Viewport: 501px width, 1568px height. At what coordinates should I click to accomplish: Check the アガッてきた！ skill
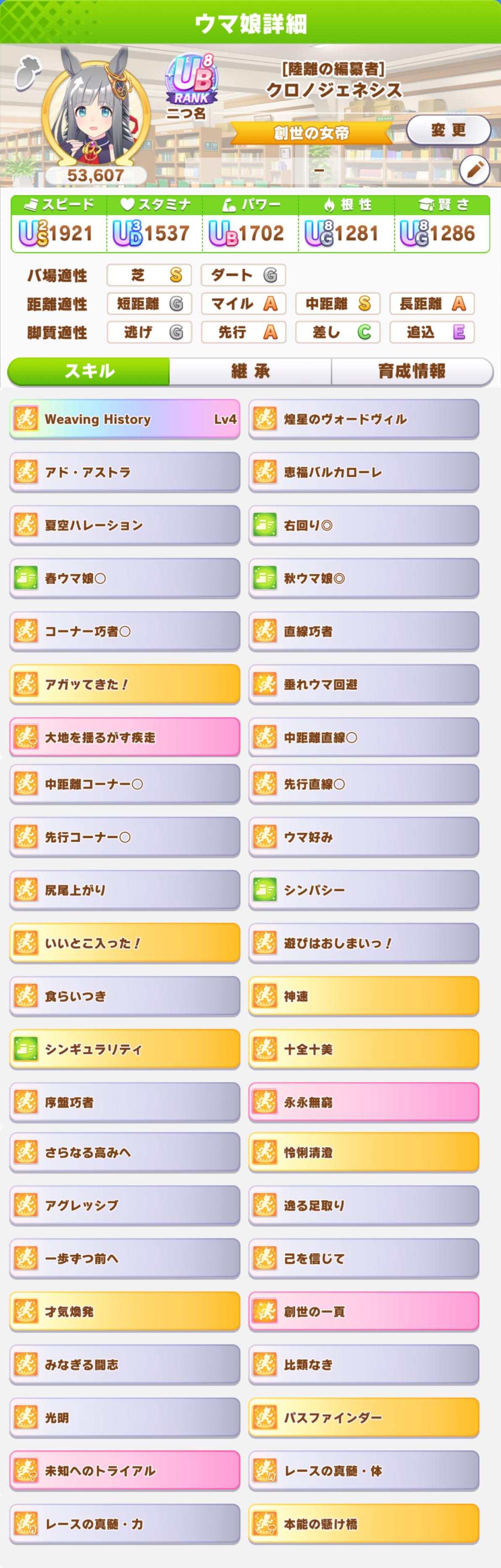[x=125, y=684]
